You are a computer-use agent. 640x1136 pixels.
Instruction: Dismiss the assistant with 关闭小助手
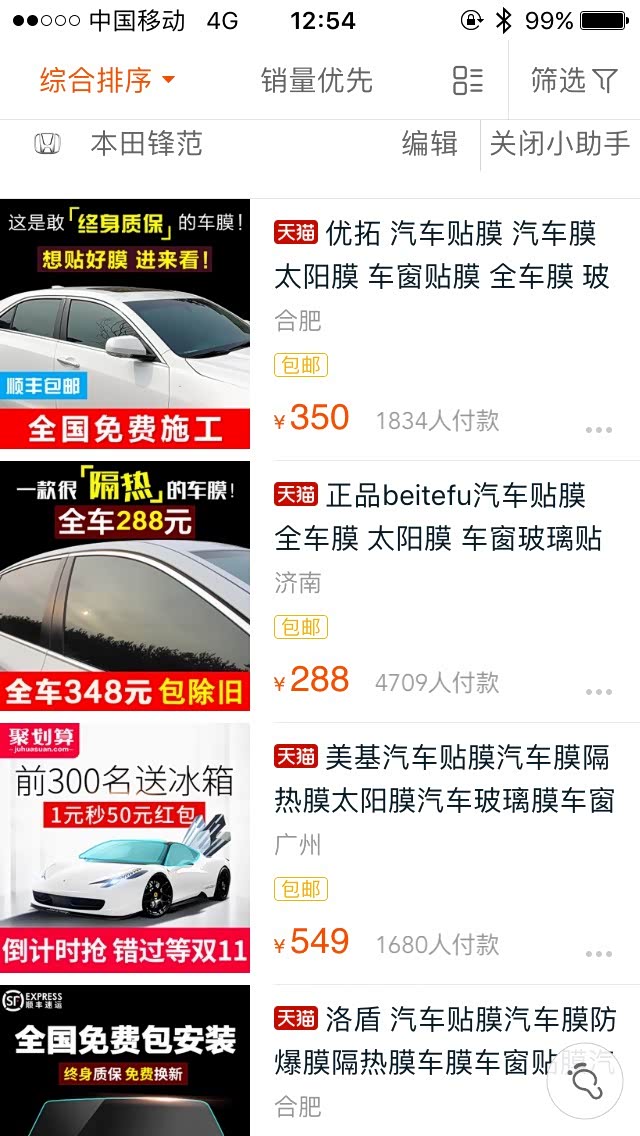tap(560, 144)
